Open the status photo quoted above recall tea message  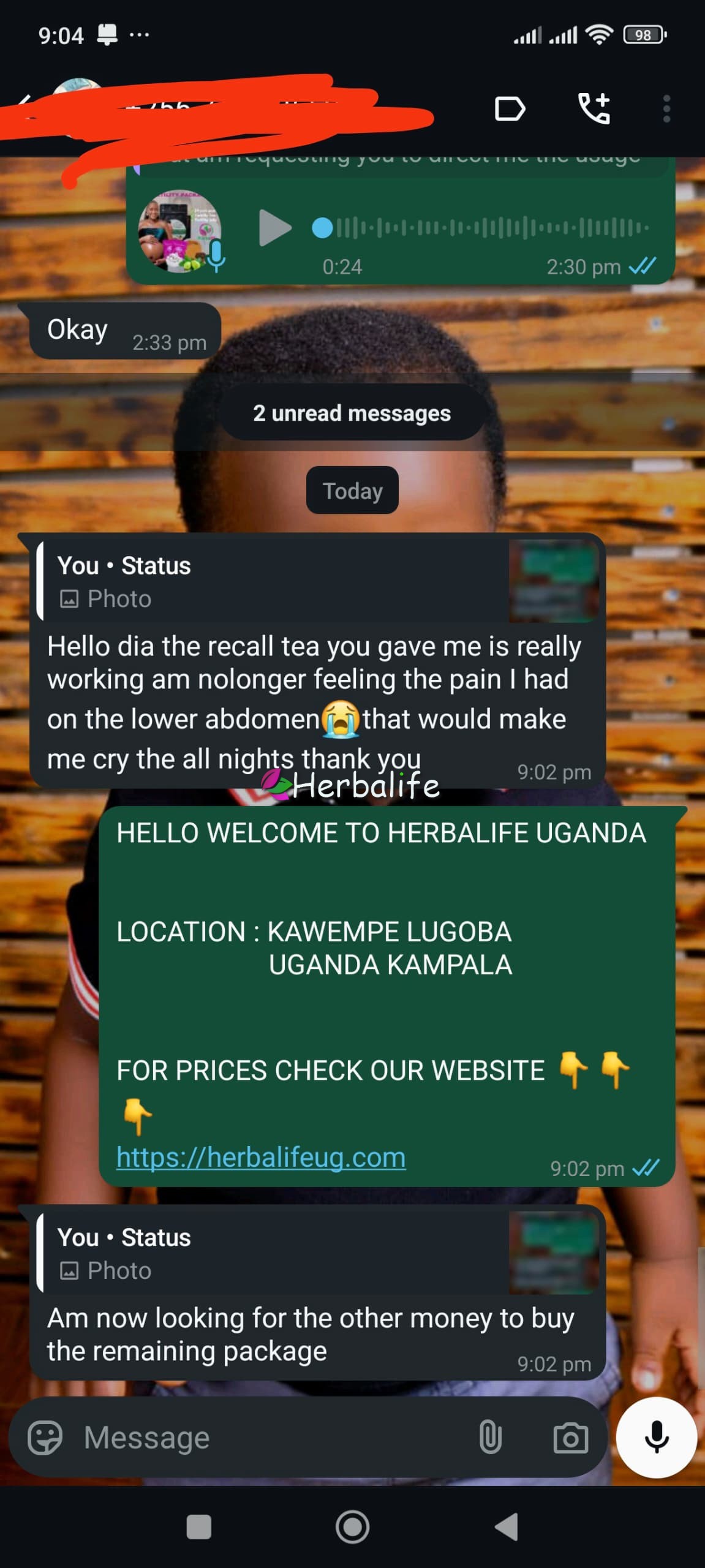click(x=554, y=581)
